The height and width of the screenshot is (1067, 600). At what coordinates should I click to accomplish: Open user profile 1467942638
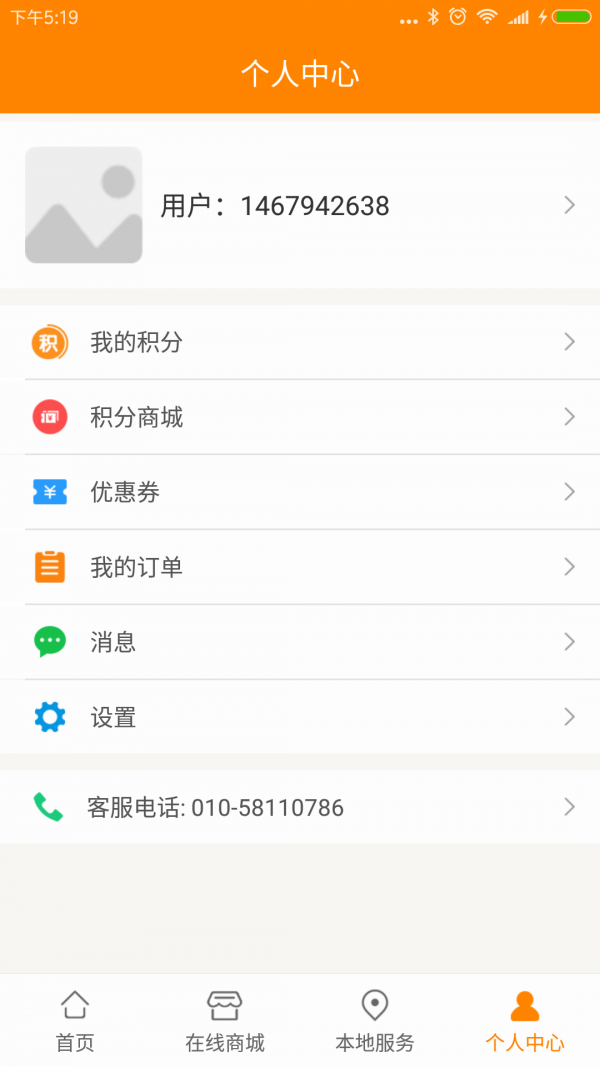click(300, 206)
